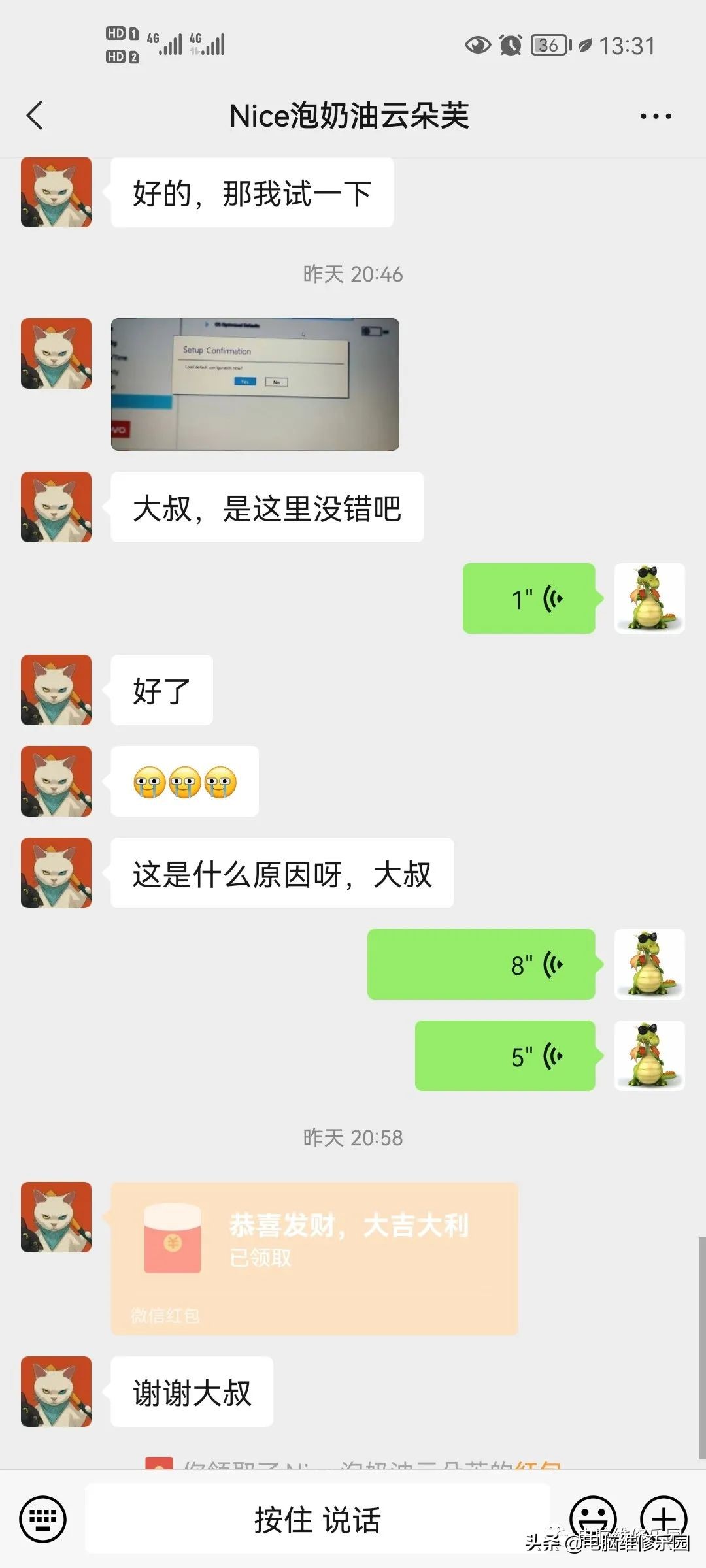Screen dimensions: 706x1568
Task: Tap the 已领取 red packet bubble
Action: [314, 1251]
